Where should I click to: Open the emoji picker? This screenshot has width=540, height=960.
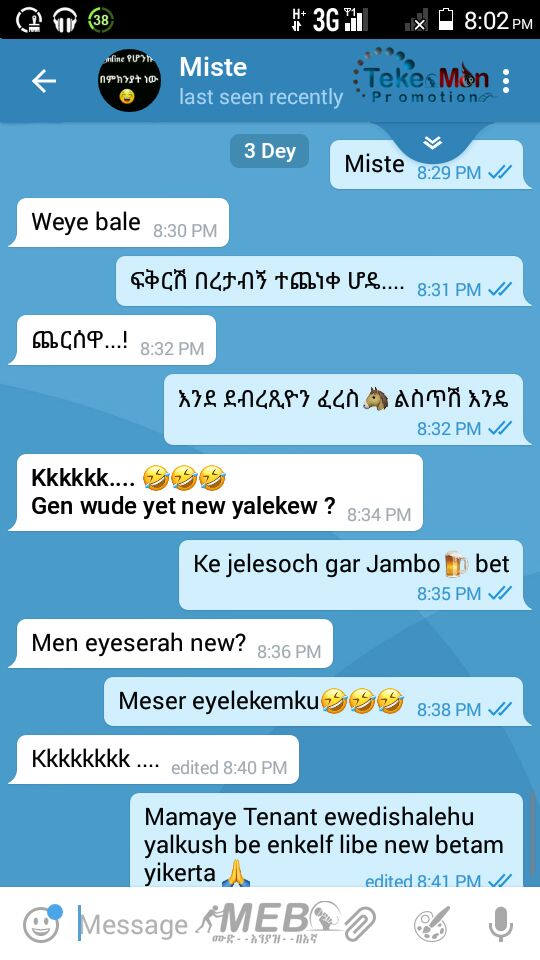(x=42, y=923)
